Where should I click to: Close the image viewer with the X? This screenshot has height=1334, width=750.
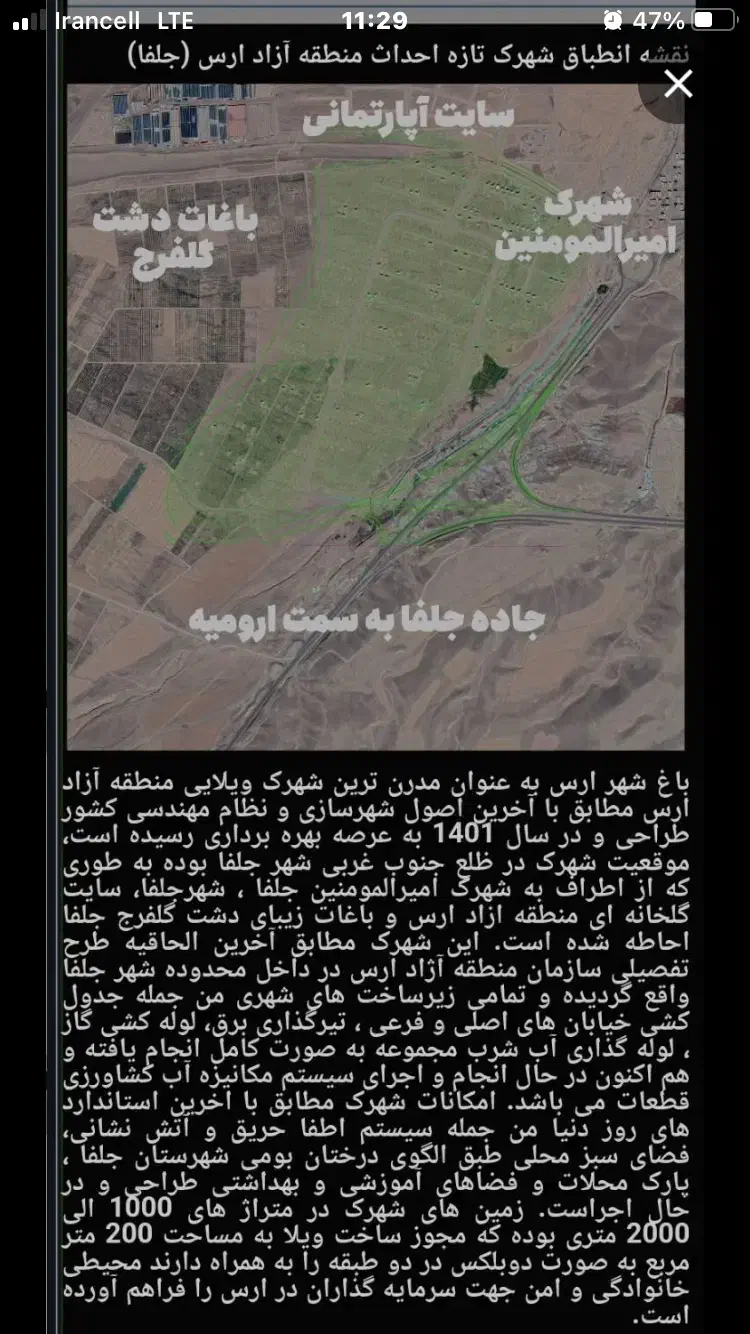click(678, 85)
